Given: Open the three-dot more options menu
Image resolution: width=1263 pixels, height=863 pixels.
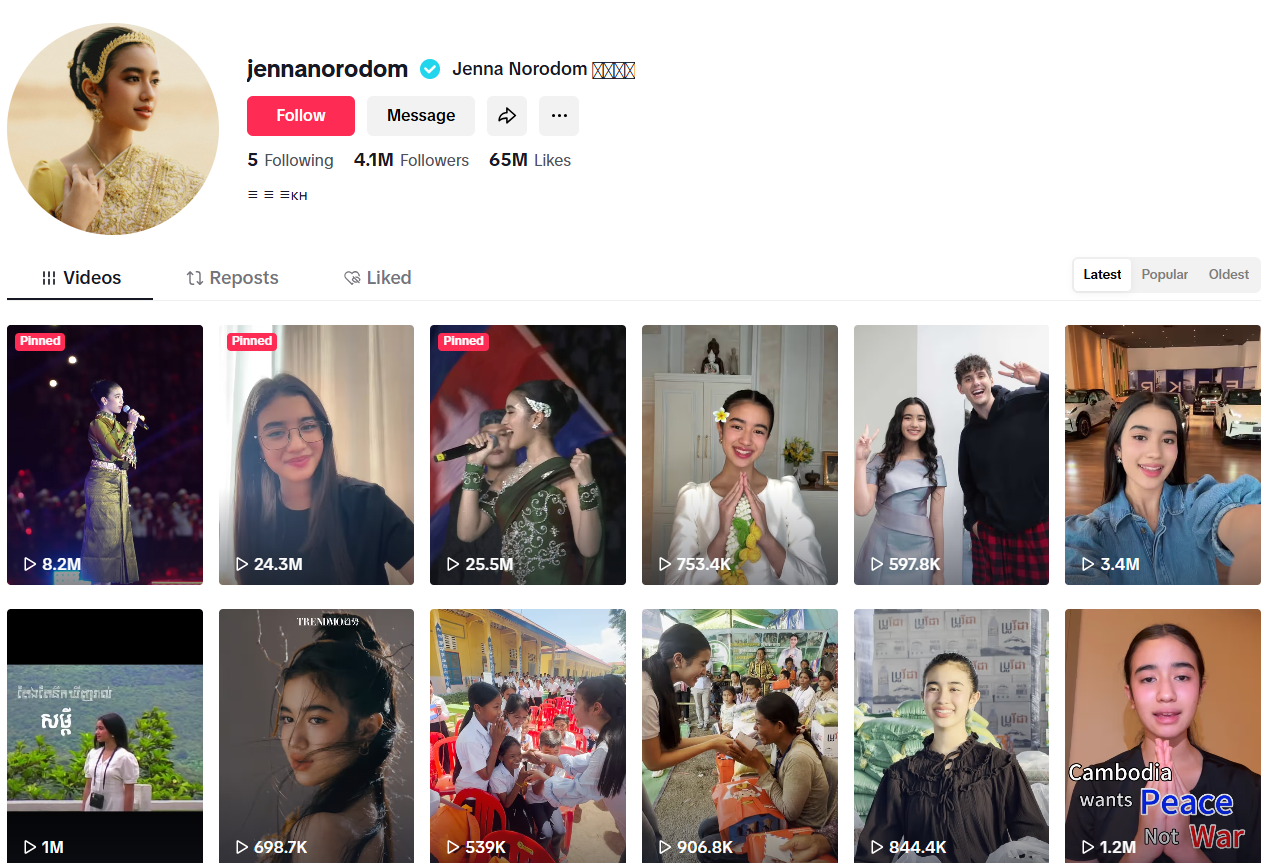Looking at the screenshot, I should pos(558,116).
